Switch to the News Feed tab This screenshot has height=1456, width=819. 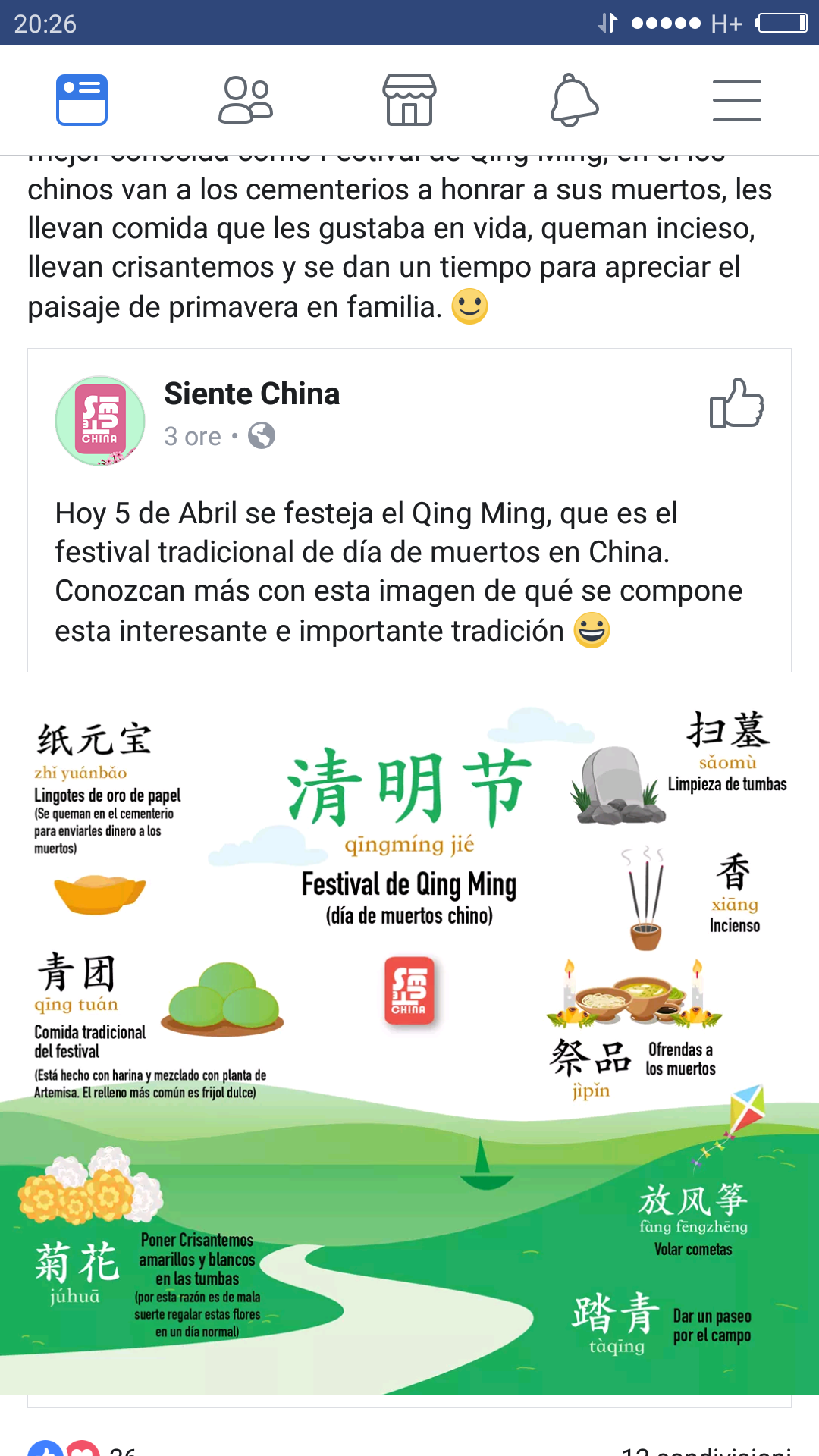click(x=82, y=100)
